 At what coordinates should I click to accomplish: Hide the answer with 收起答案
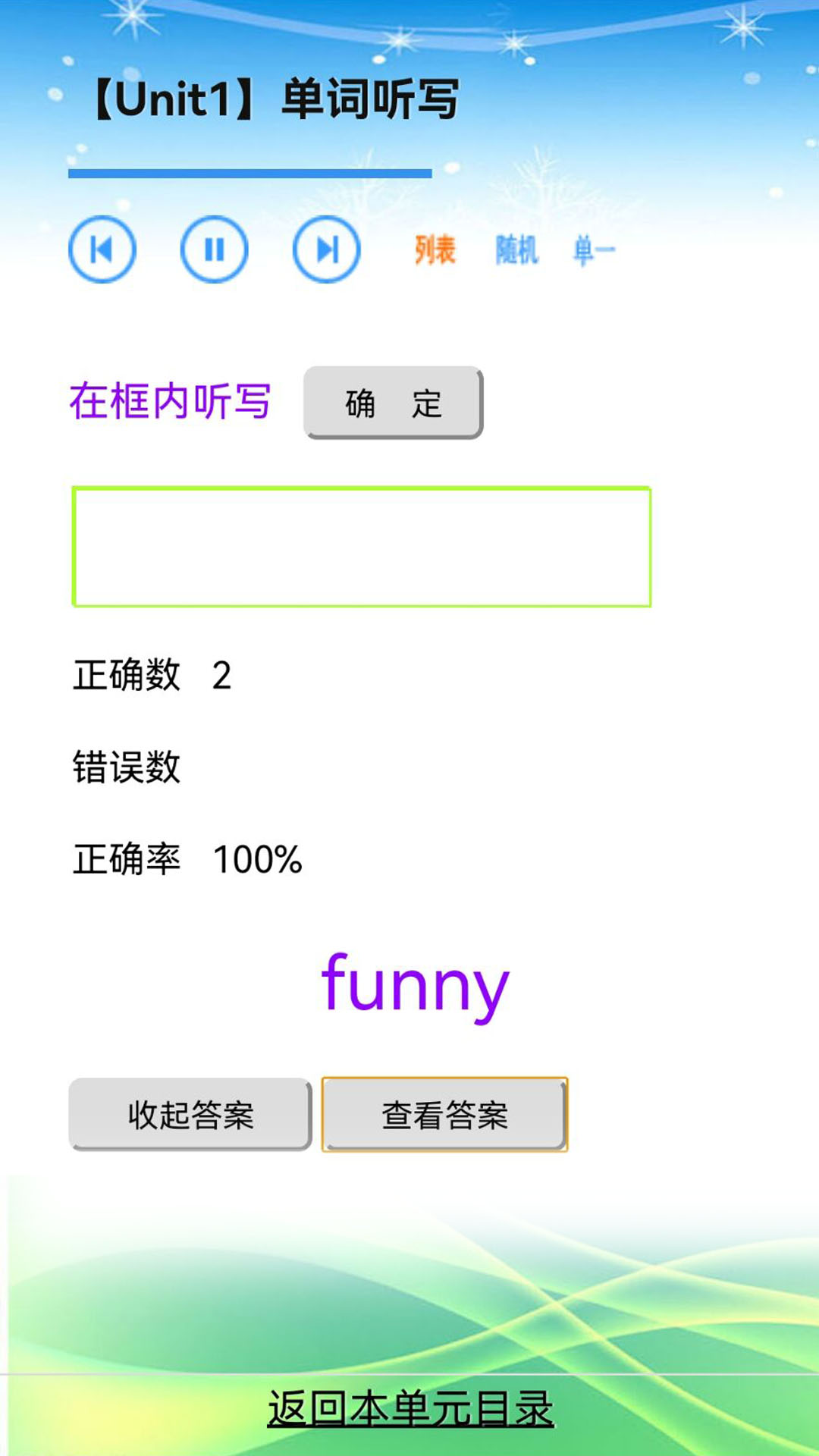pyautogui.click(x=190, y=1115)
